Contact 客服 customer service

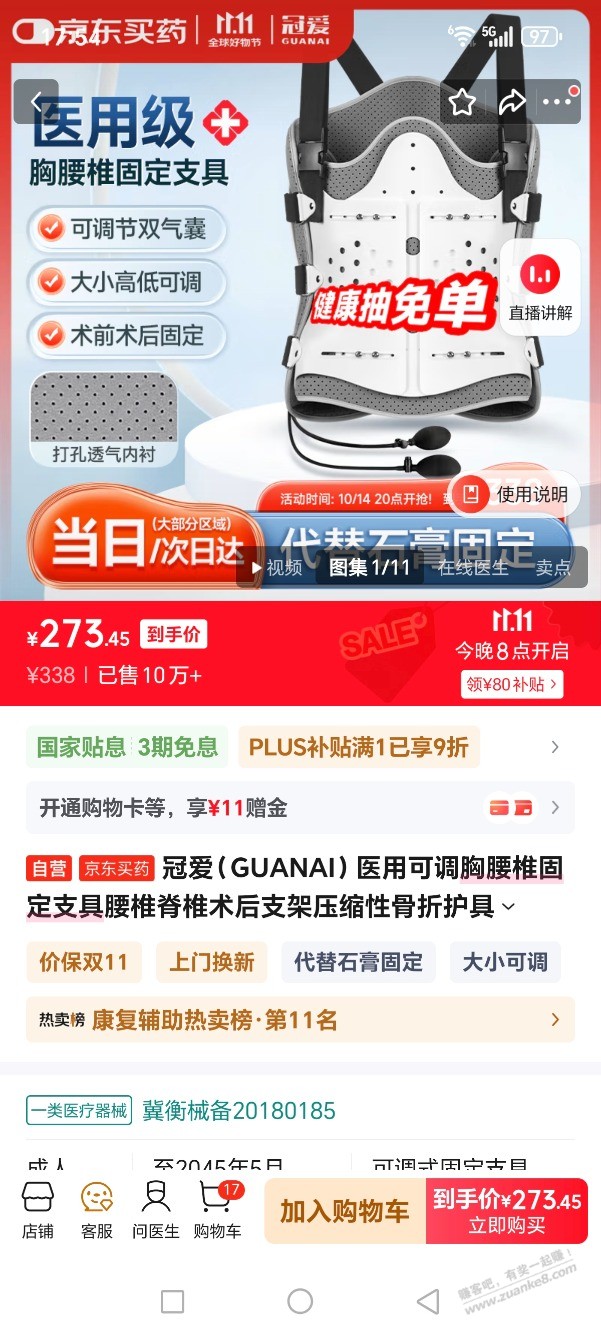point(97,1210)
